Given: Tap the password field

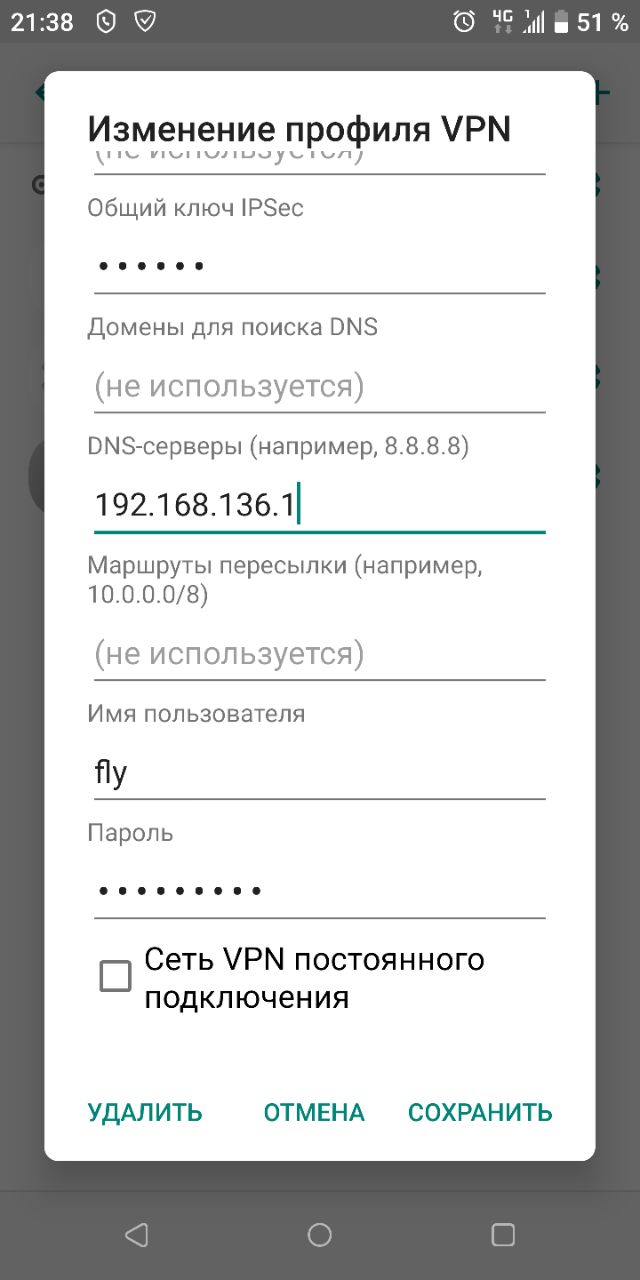Looking at the screenshot, I should 319,890.
